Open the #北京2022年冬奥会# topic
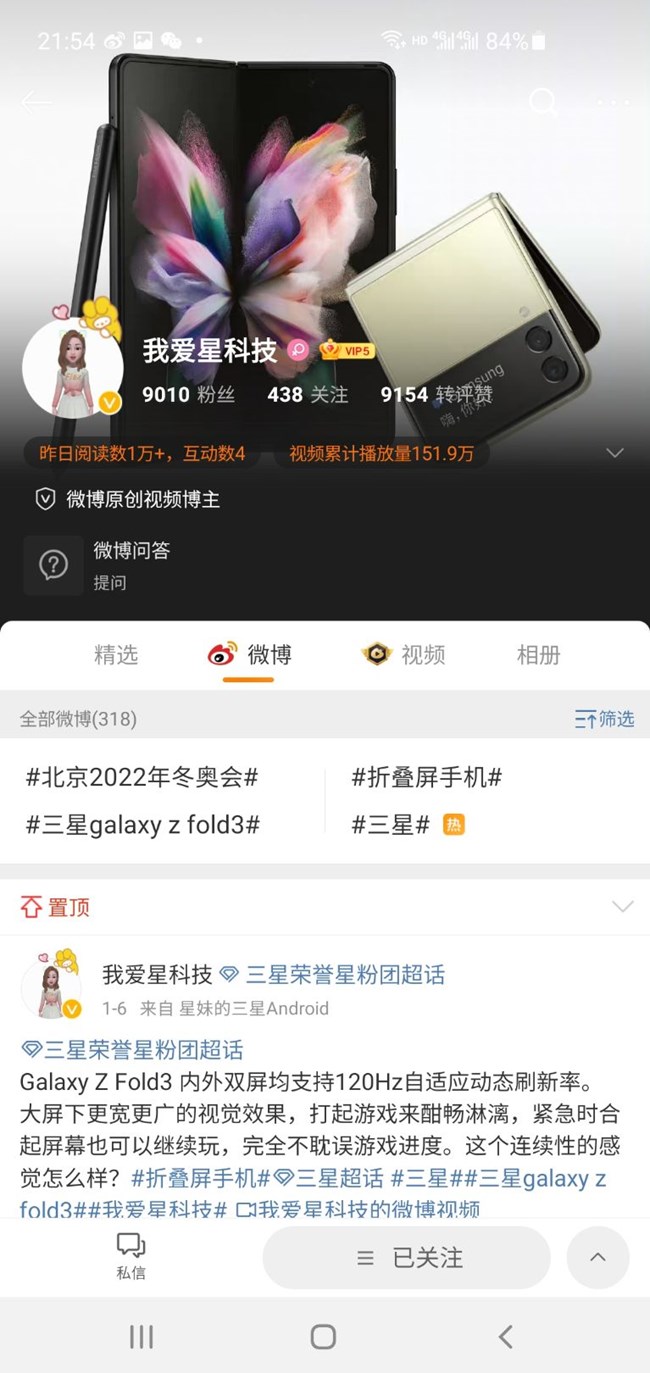Image resolution: width=650 pixels, height=1373 pixels. click(x=142, y=777)
